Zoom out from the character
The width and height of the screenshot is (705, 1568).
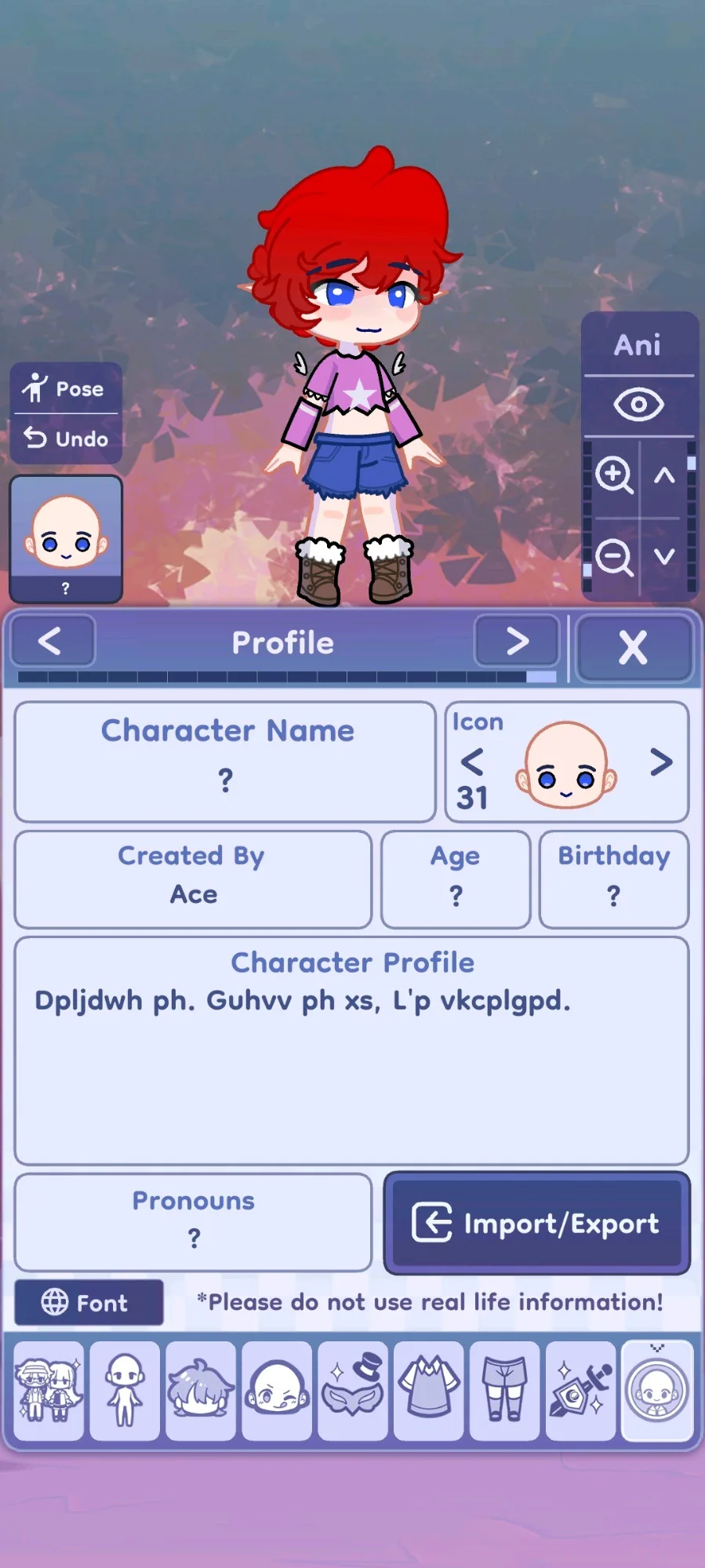(x=613, y=557)
